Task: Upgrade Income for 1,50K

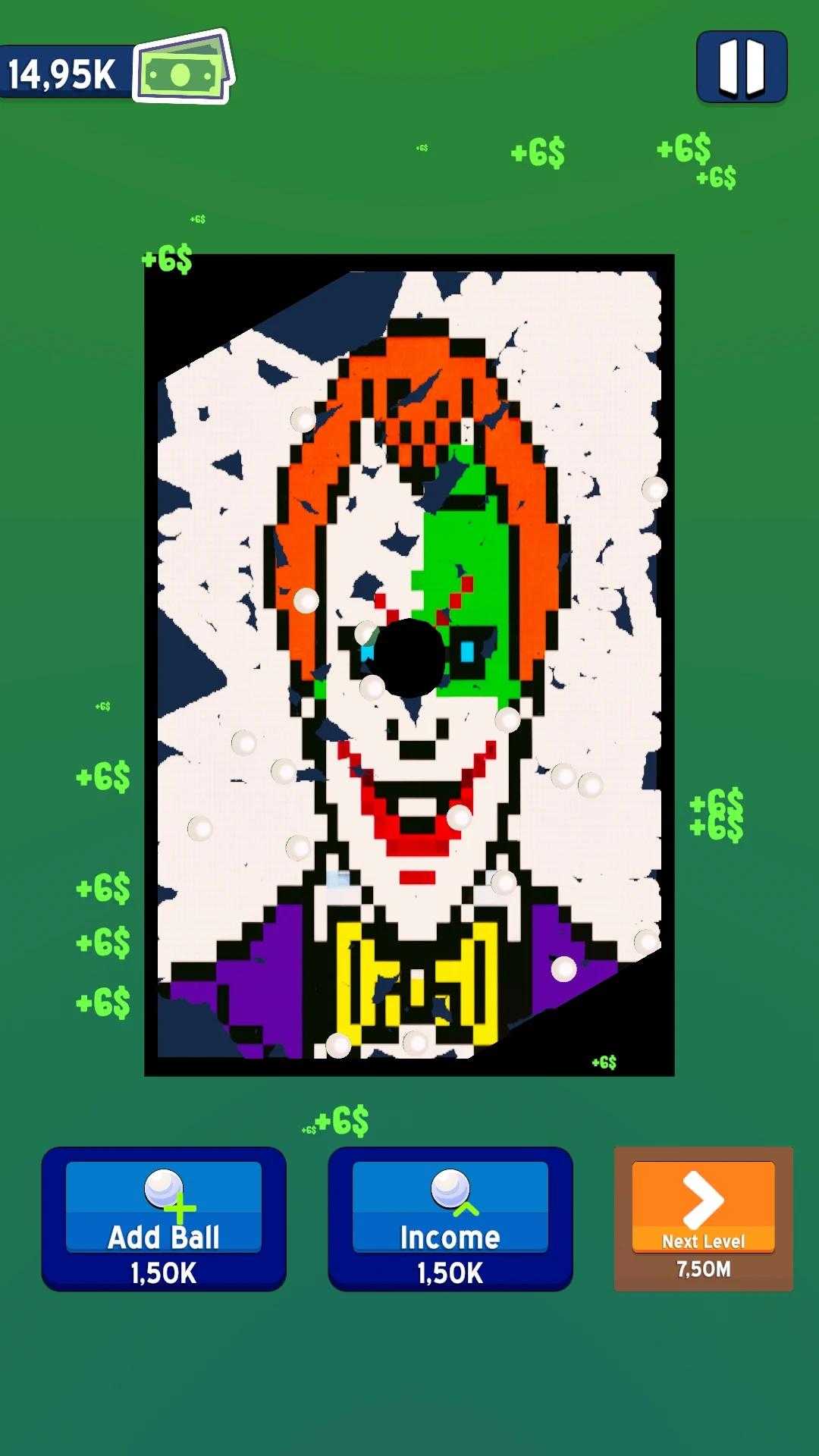Action: (450, 1218)
